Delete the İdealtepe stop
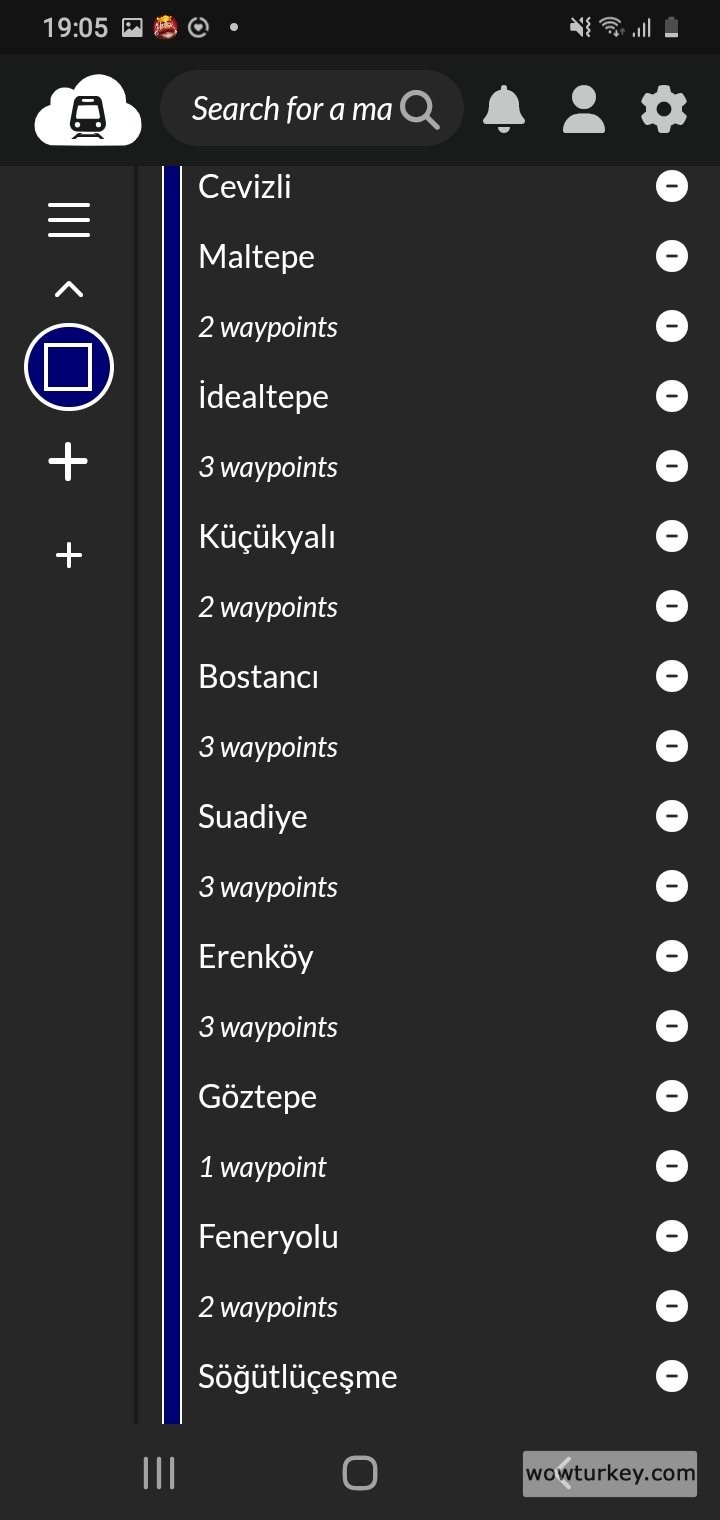720x1520 pixels. 672,396
